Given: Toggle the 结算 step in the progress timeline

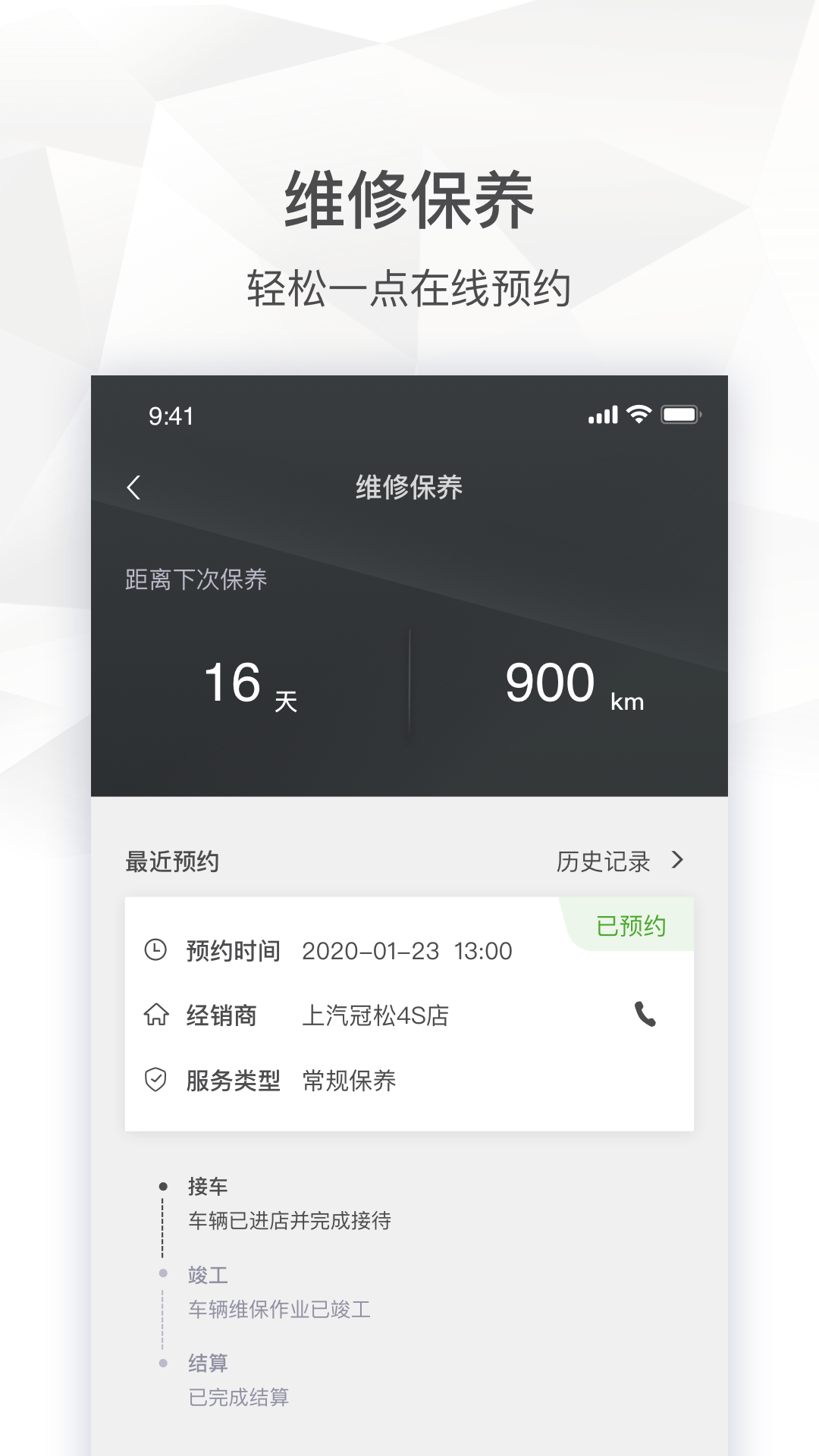Looking at the screenshot, I should coord(161,1360).
